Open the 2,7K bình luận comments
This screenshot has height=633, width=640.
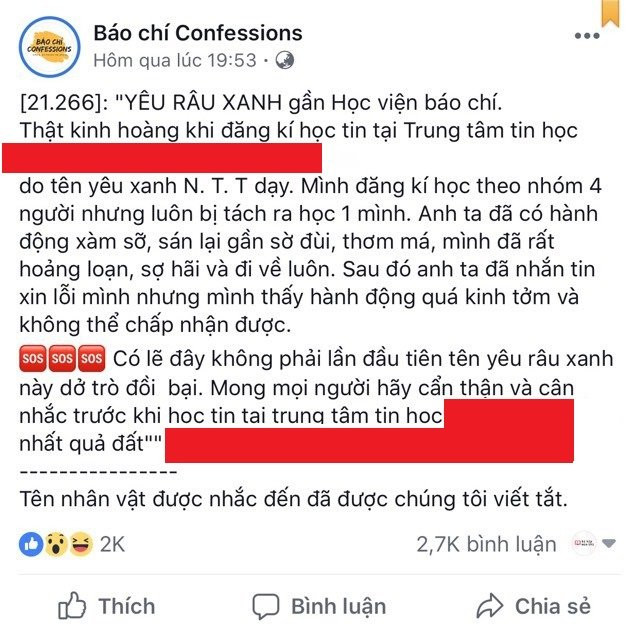[x=486, y=544]
